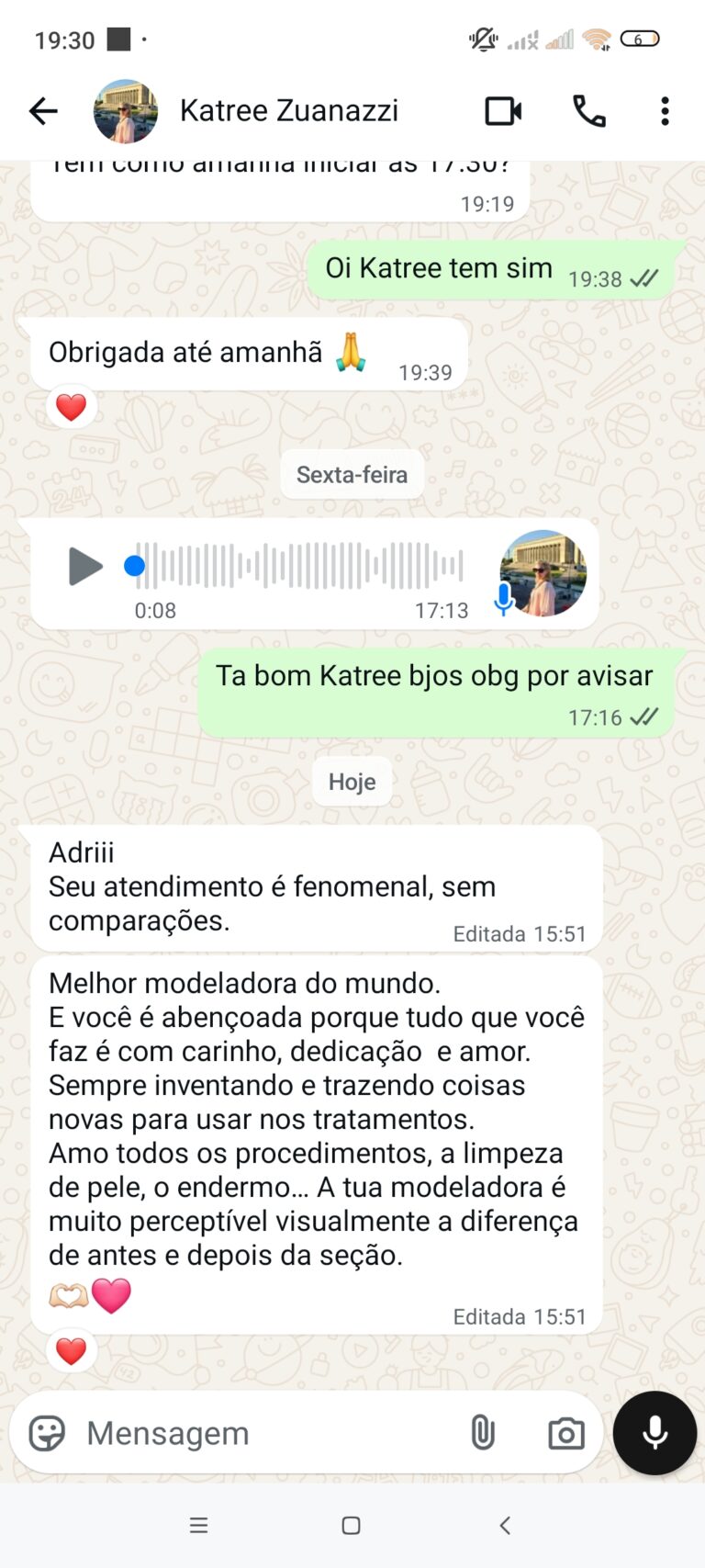Open the camera to send a photo
Viewport: 705px width, 1568px height.
pyautogui.click(x=565, y=1432)
